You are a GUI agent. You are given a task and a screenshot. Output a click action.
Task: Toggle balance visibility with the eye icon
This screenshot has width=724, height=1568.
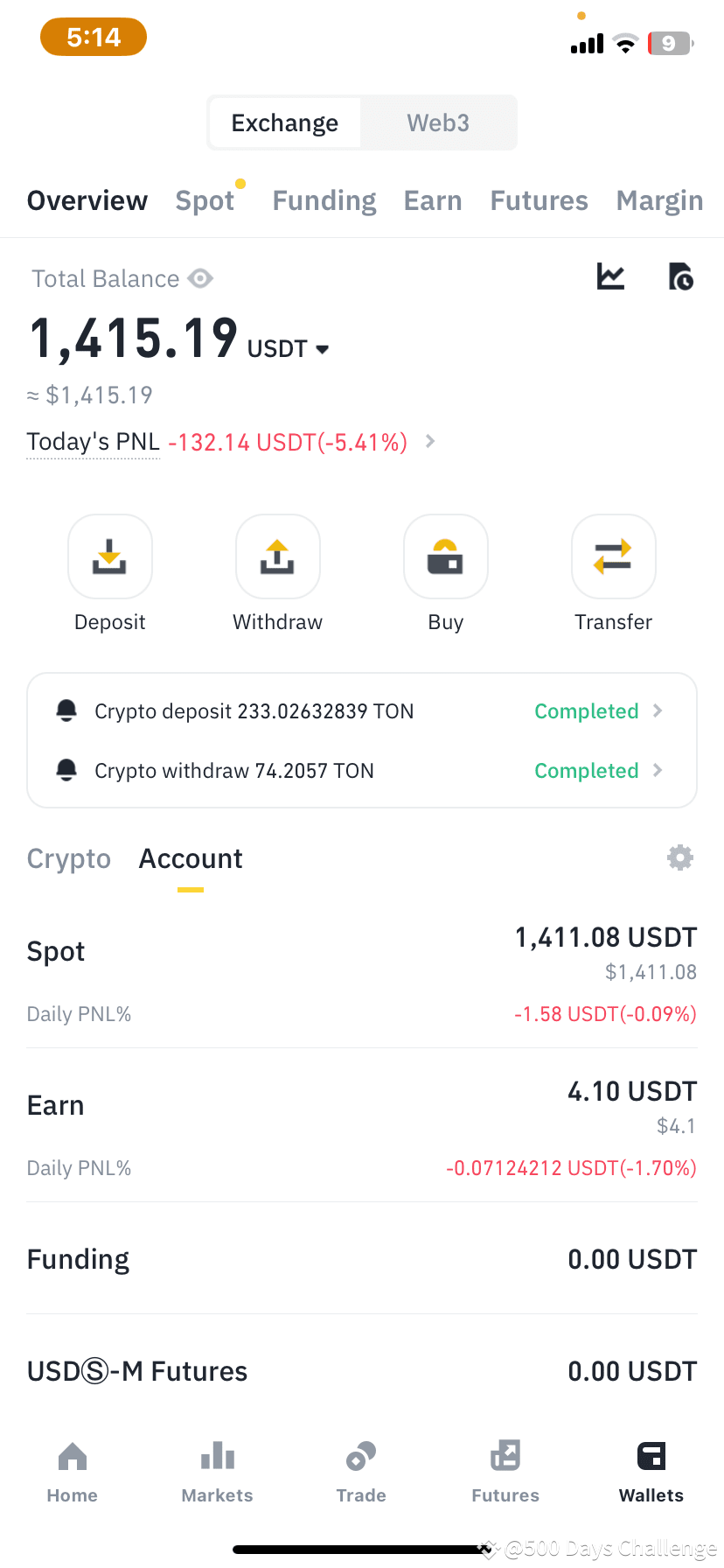(x=200, y=278)
